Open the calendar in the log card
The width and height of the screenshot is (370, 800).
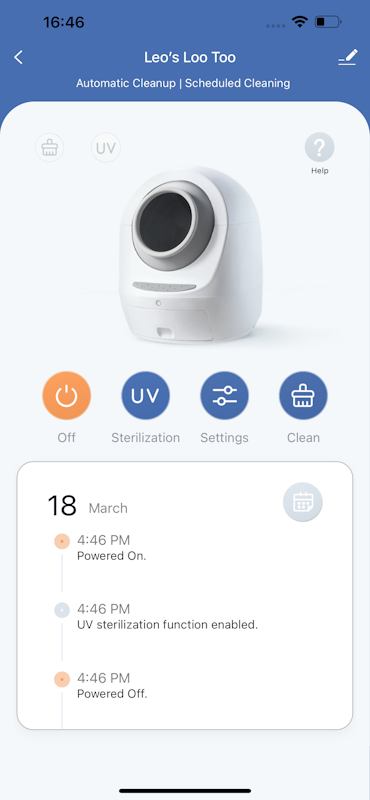[x=303, y=503]
